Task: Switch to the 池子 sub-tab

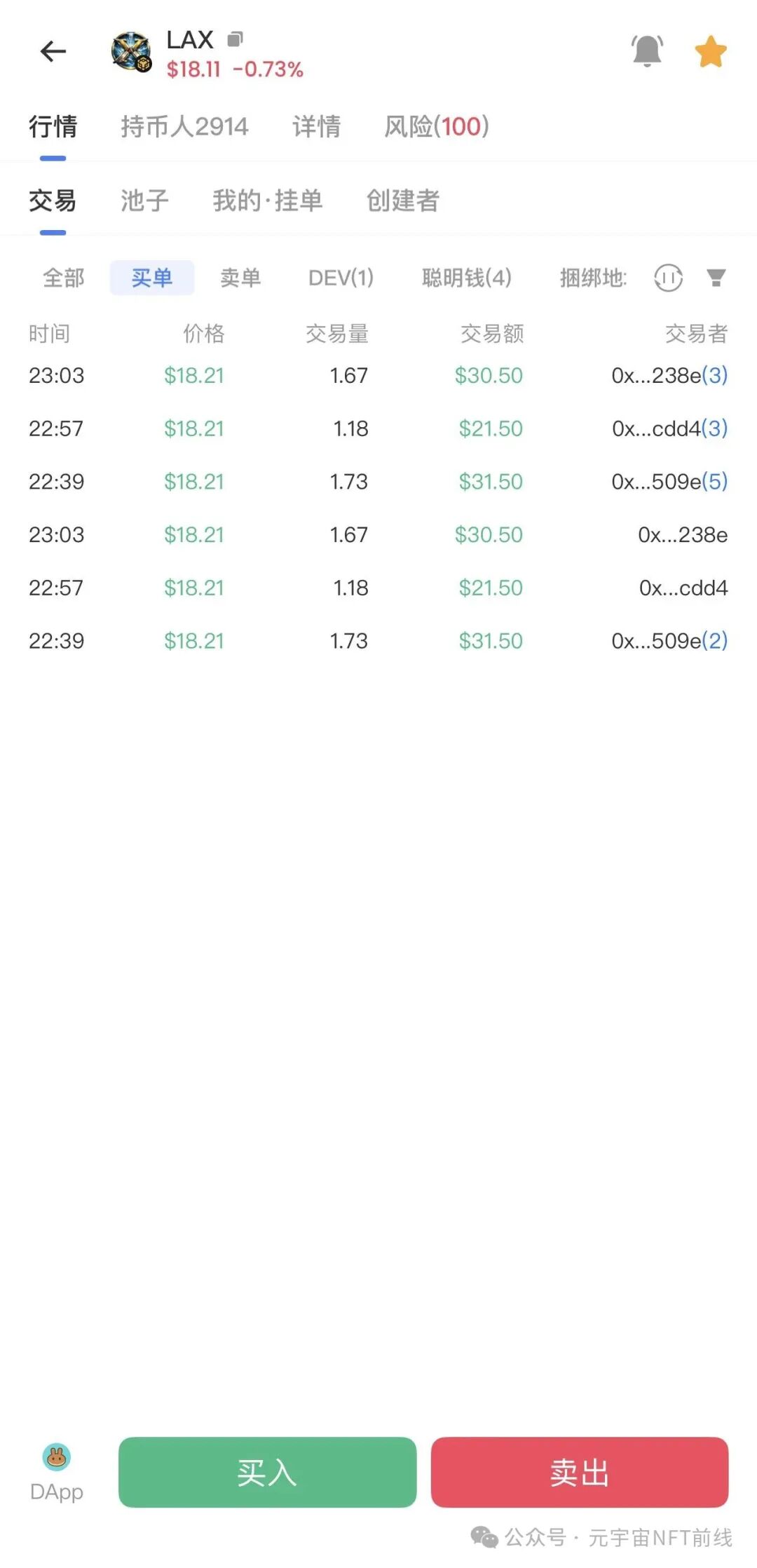Action: [144, 201]
